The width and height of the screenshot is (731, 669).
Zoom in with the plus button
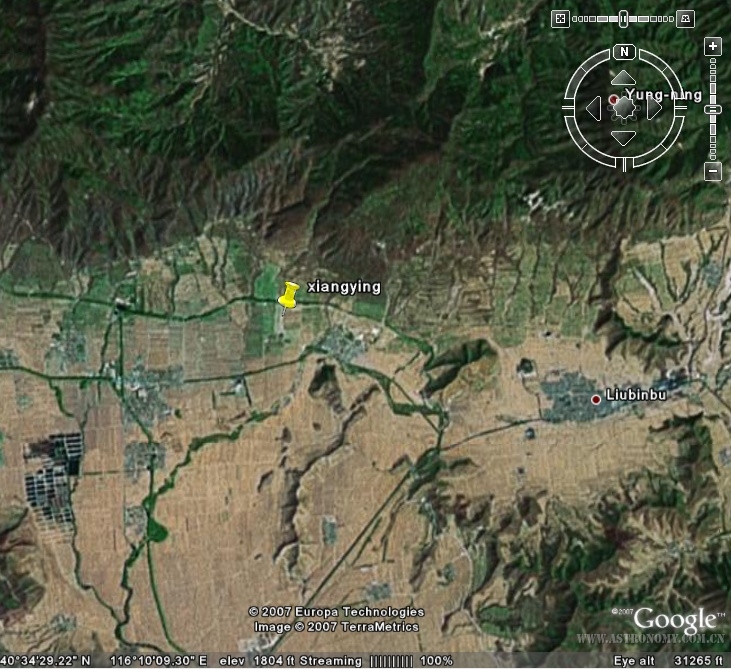click(x=712, y=46)
